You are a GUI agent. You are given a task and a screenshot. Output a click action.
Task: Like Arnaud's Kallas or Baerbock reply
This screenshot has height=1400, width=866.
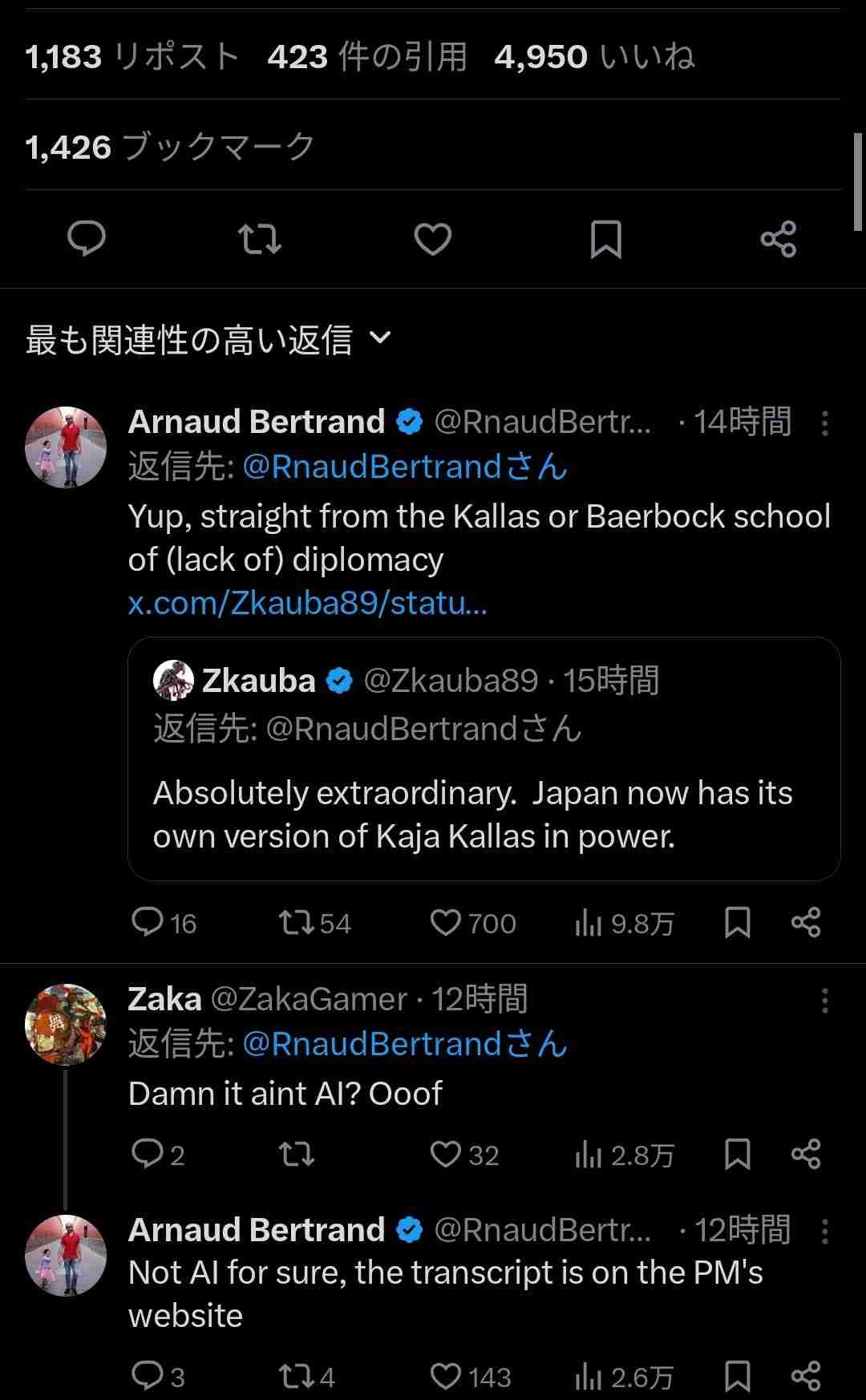(445, 923)
